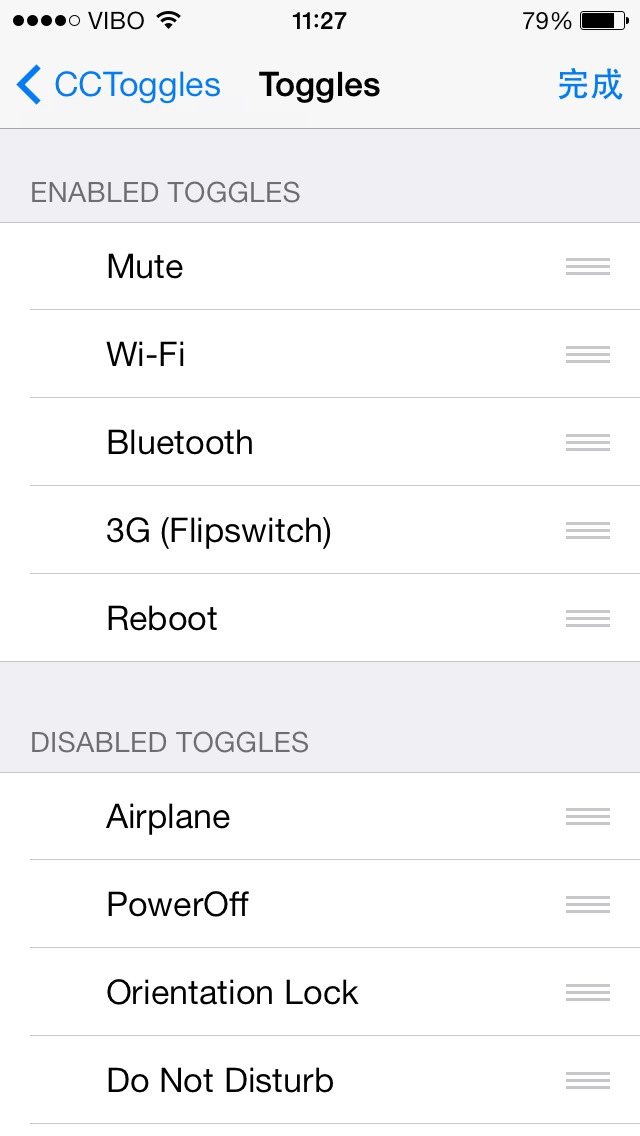Screen dimensions: 640x1136
Task: Tap the 3G (Flipswitch) reorder handle
Action: pos(588,531)
